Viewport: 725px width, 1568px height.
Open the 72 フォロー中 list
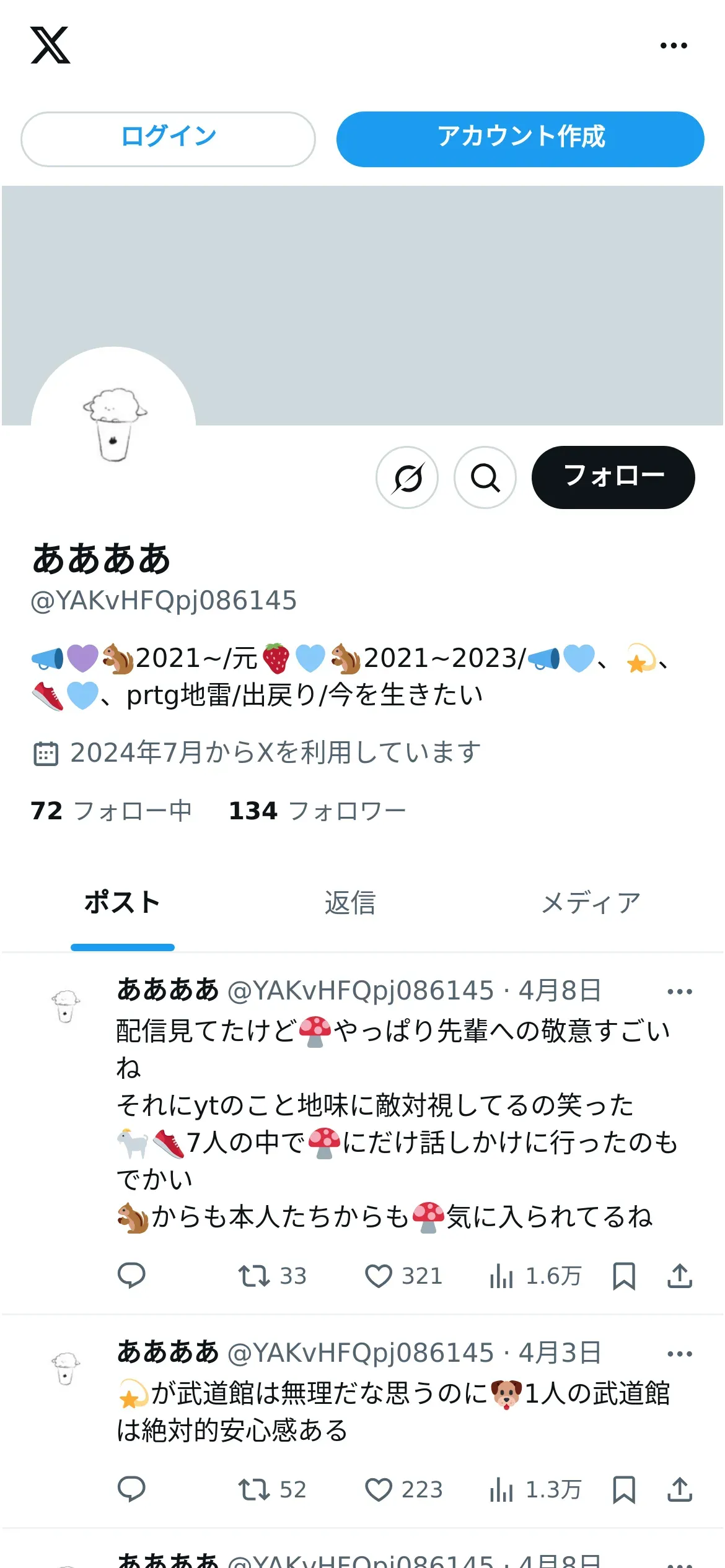(112, 811)
